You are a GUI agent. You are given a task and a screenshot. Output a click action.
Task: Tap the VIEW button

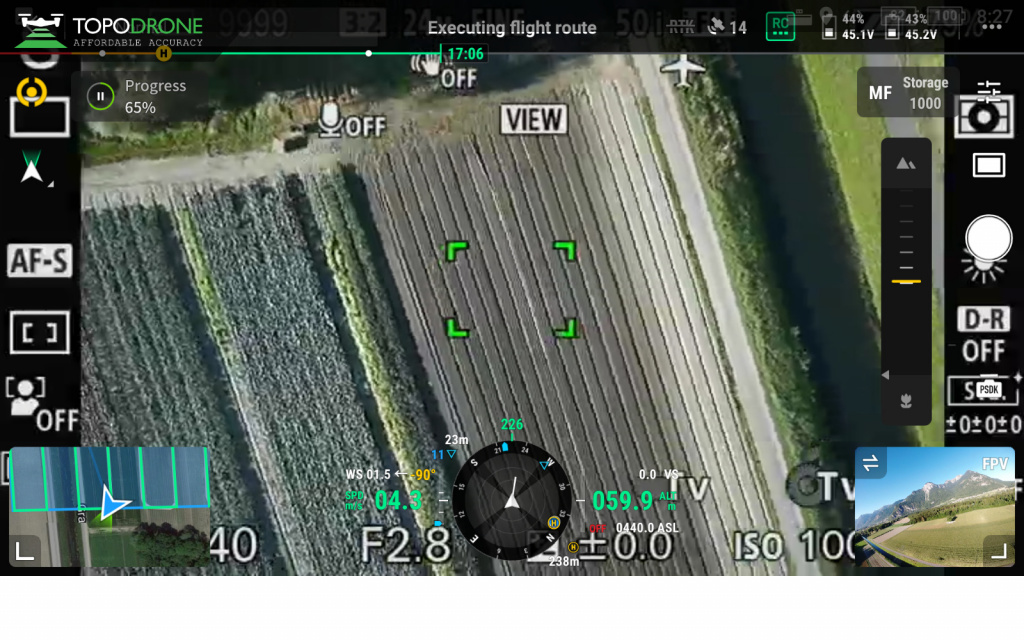coord(533,120)
